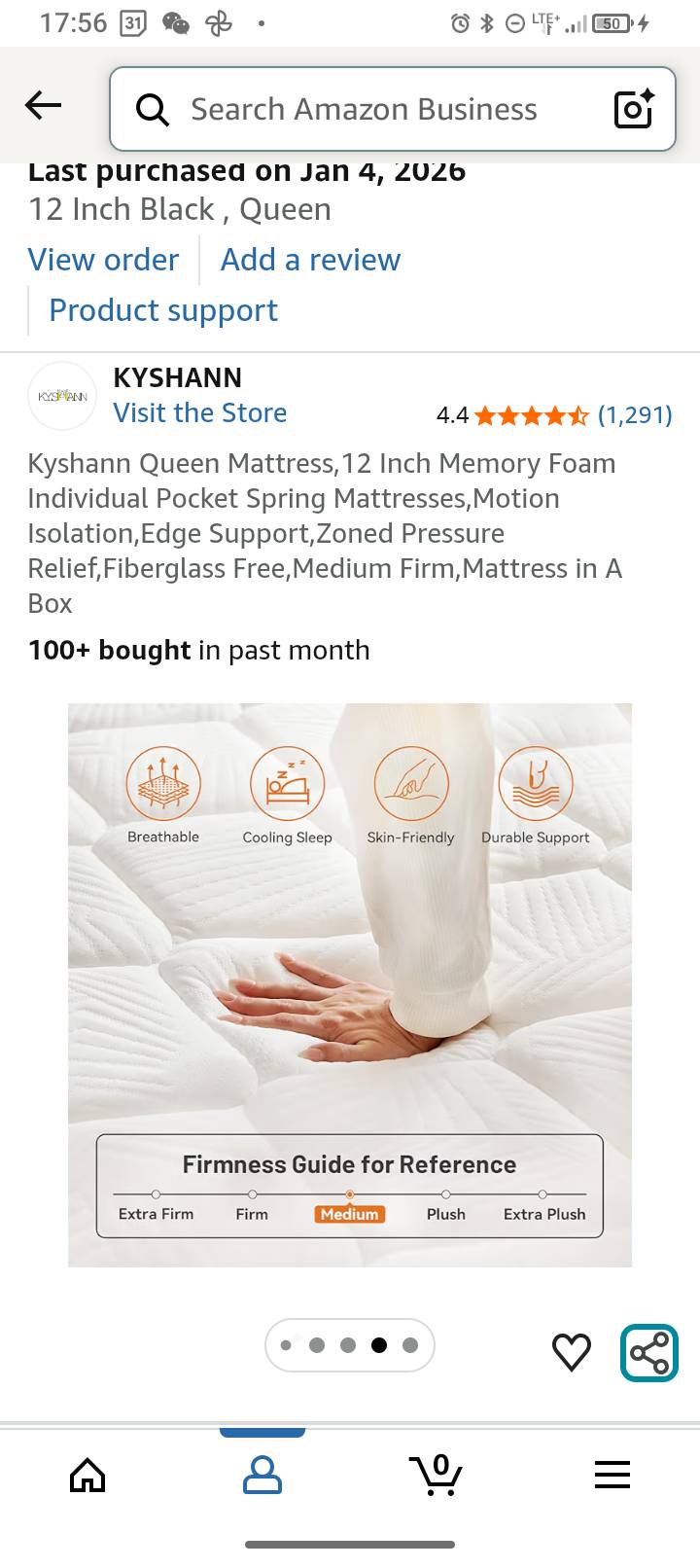Go to the Home tab
The height and width of the screenshot is (1568, 700).
click(87, 1476)
